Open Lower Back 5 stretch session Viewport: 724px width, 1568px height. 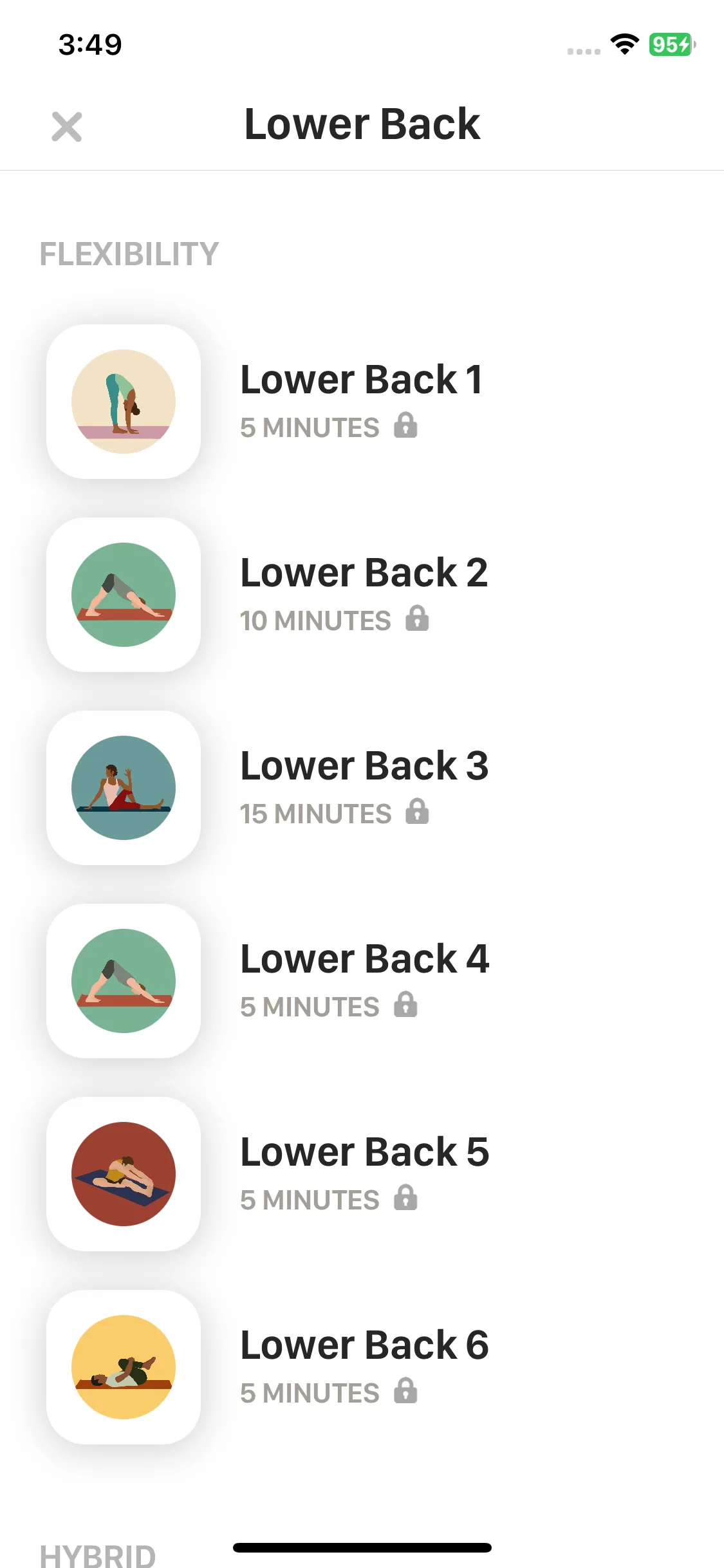[364, 1173]
